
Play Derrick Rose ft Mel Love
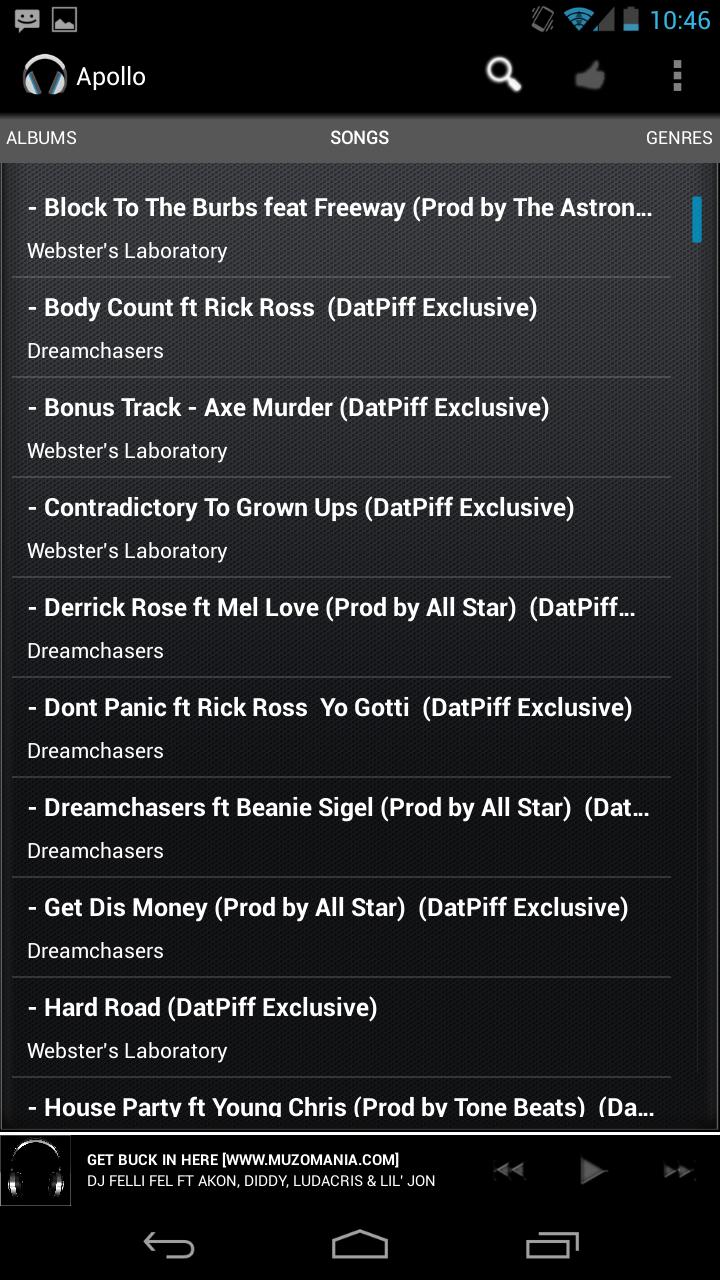[340, 627]
